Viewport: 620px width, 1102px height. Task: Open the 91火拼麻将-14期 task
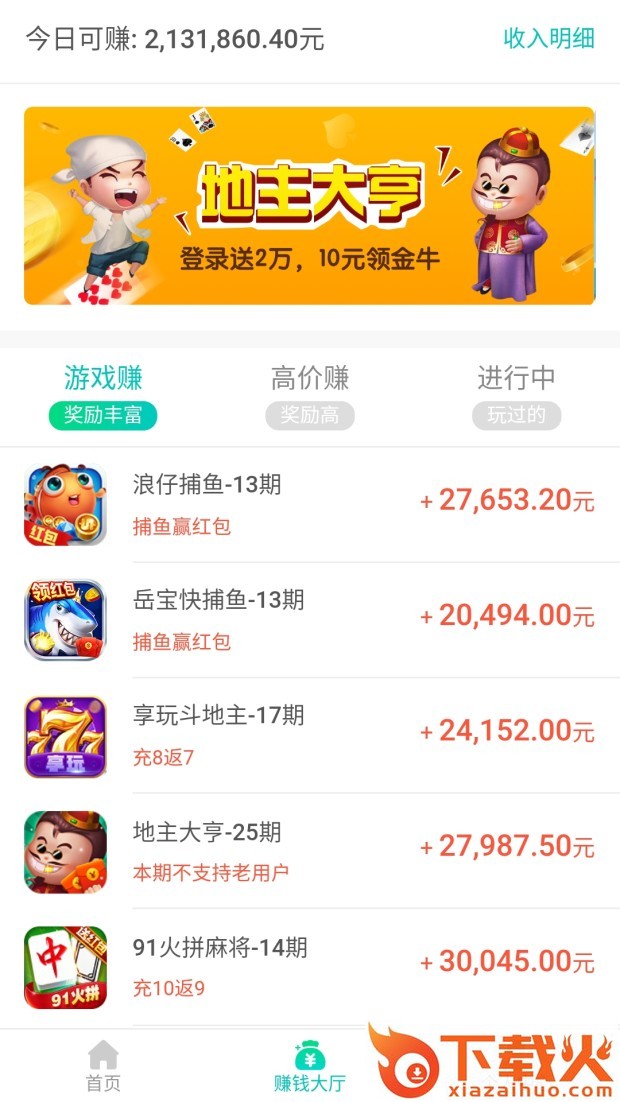pos(310,965)
